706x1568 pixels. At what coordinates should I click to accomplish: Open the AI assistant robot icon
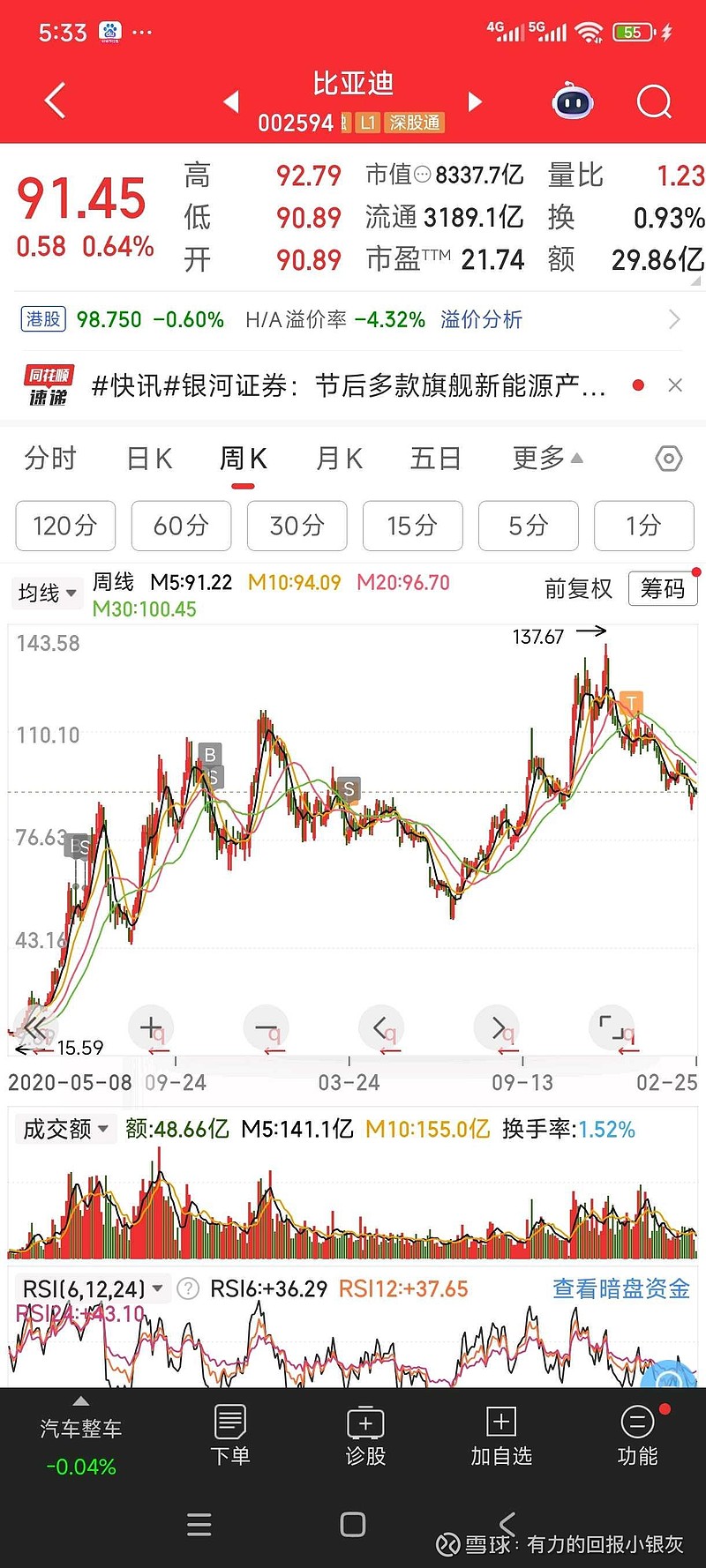572,102
